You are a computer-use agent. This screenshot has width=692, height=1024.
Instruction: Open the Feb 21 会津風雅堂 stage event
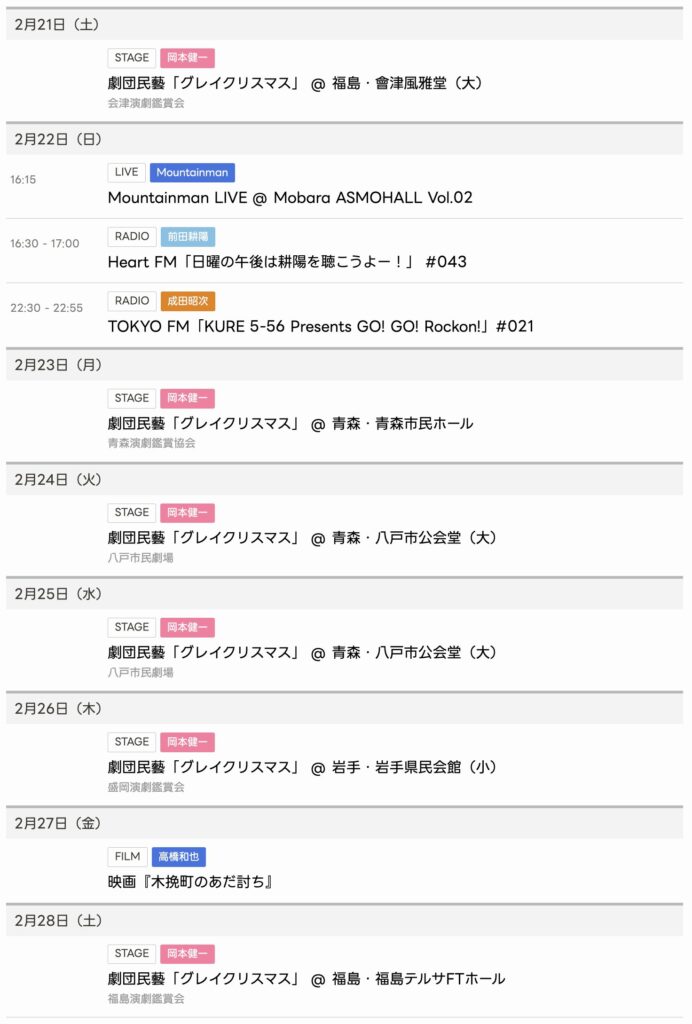pyautogui.click(x=295, y=83)
